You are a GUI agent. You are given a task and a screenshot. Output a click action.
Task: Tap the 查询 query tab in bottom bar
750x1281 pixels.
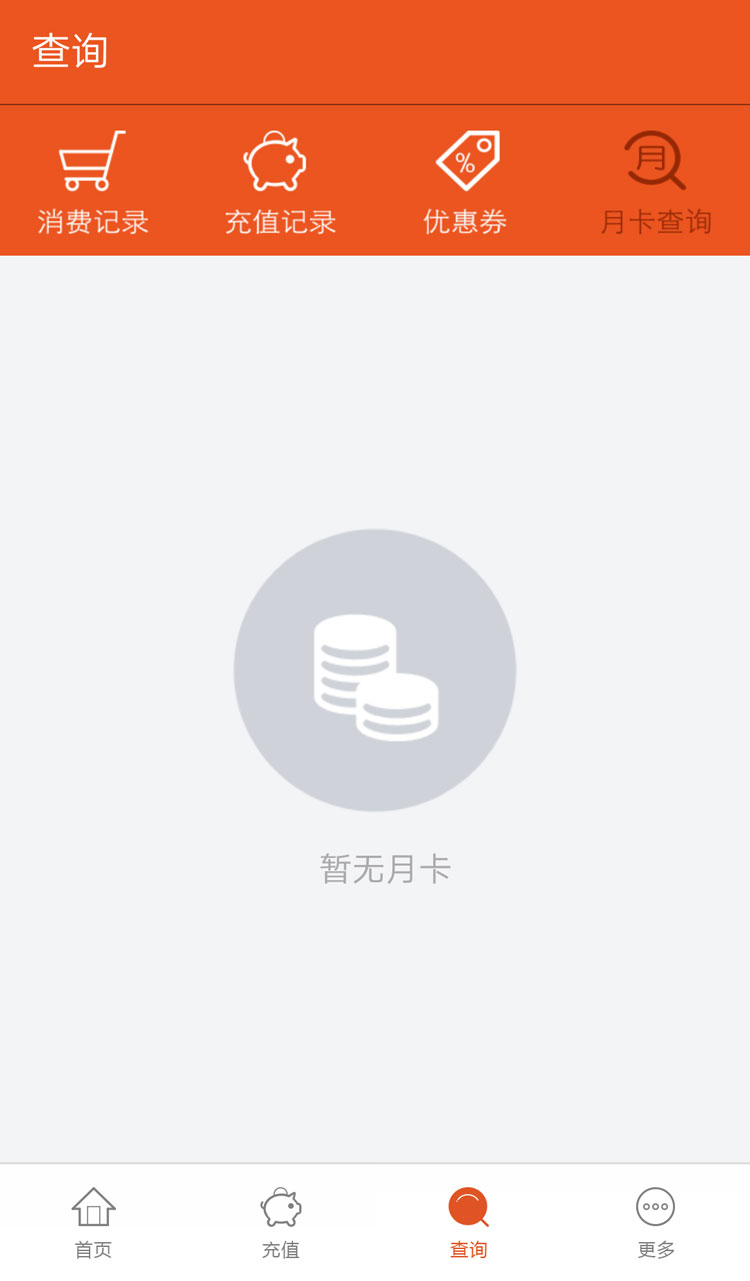[x=468, y=1222]
